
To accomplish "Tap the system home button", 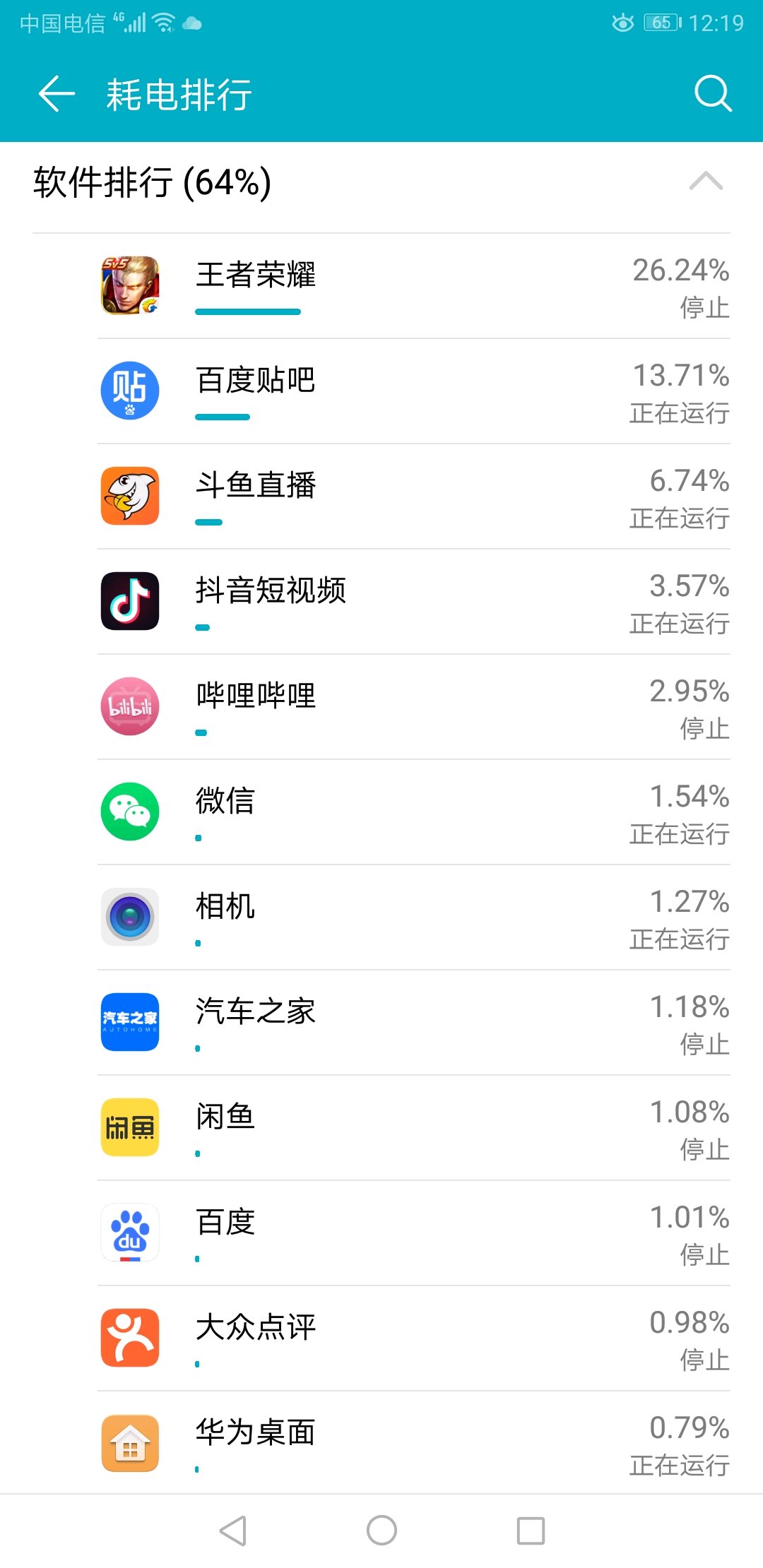I will click(381, 1531).
